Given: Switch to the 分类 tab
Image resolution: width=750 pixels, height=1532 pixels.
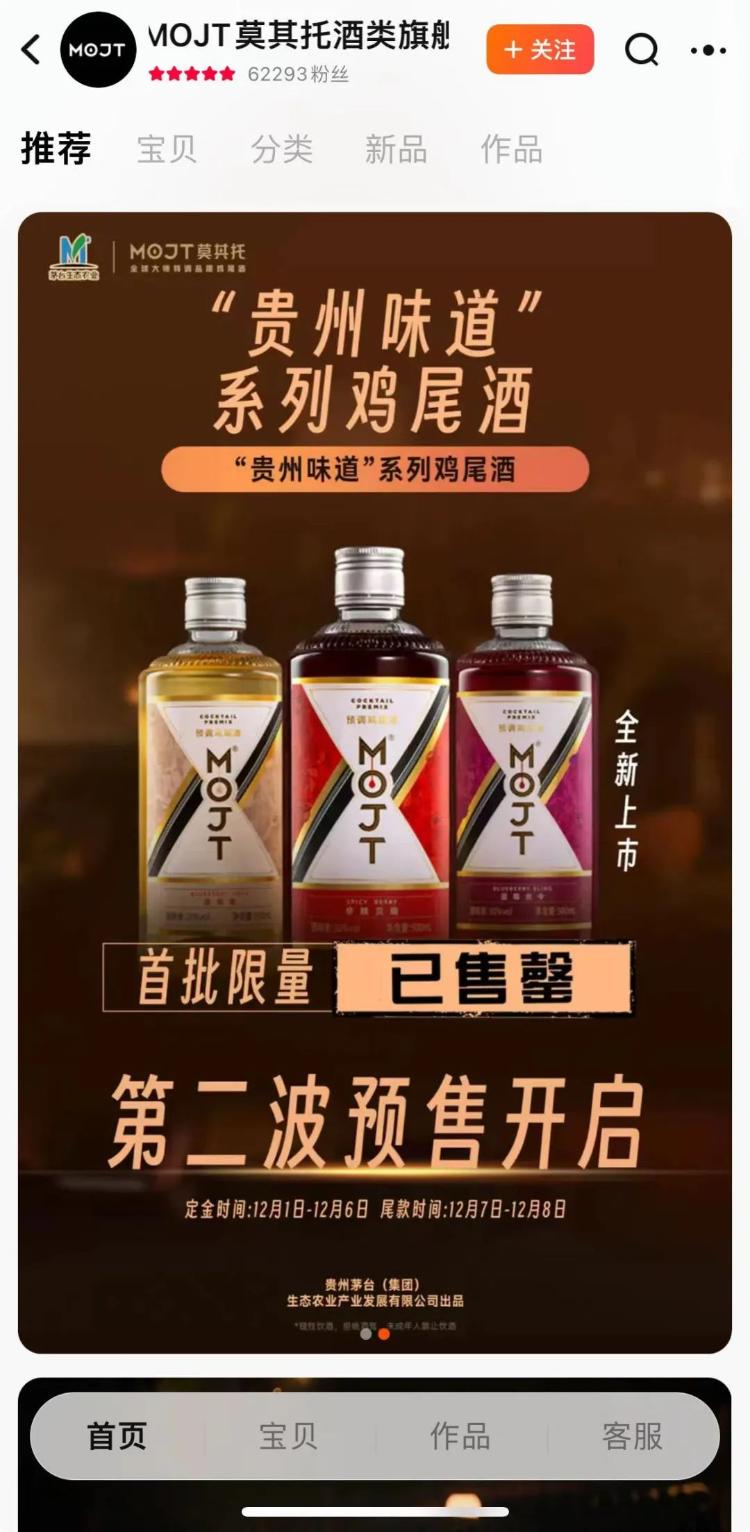Looking at the screenshot, I should 282,150.
